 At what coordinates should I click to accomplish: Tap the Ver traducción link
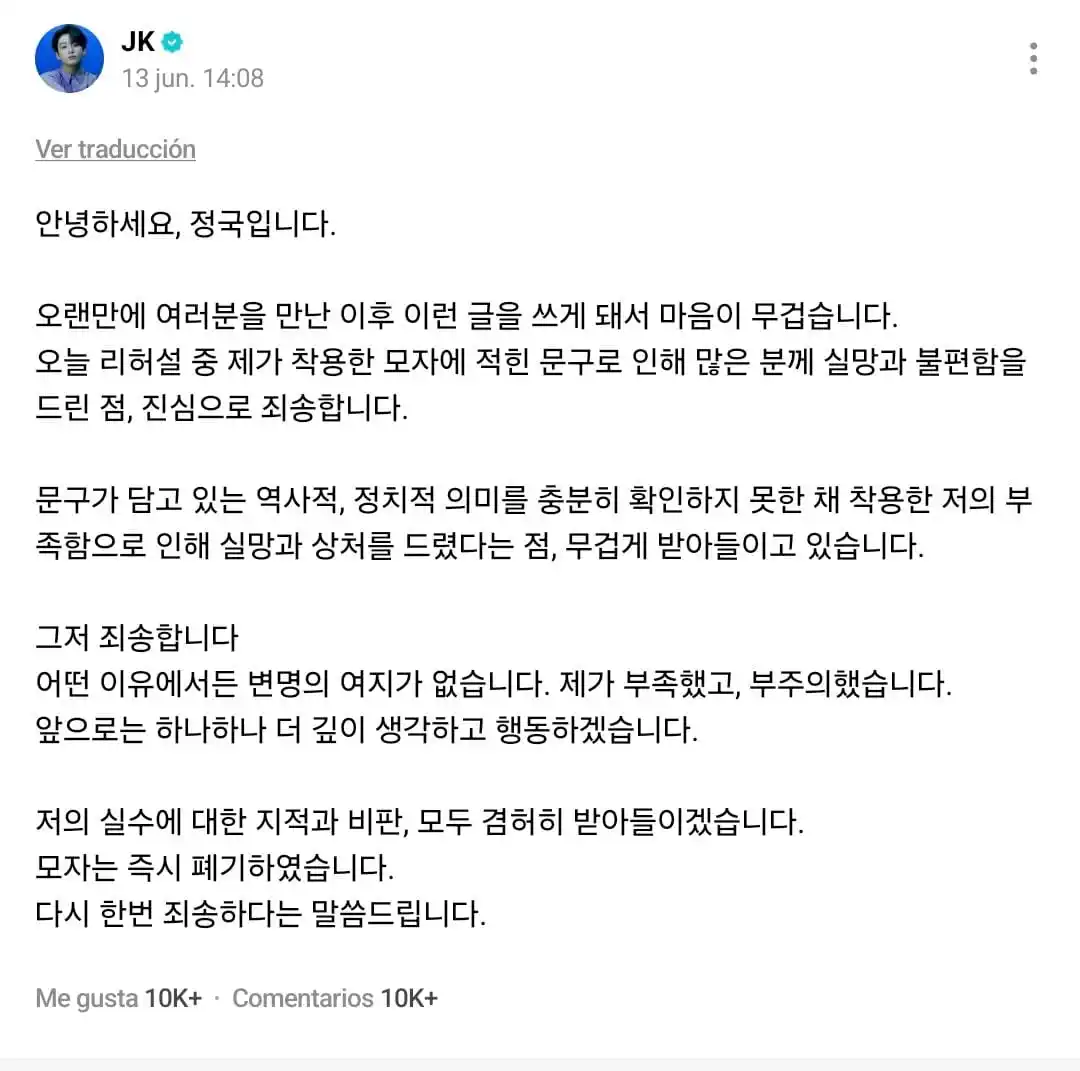click(115, 150)
